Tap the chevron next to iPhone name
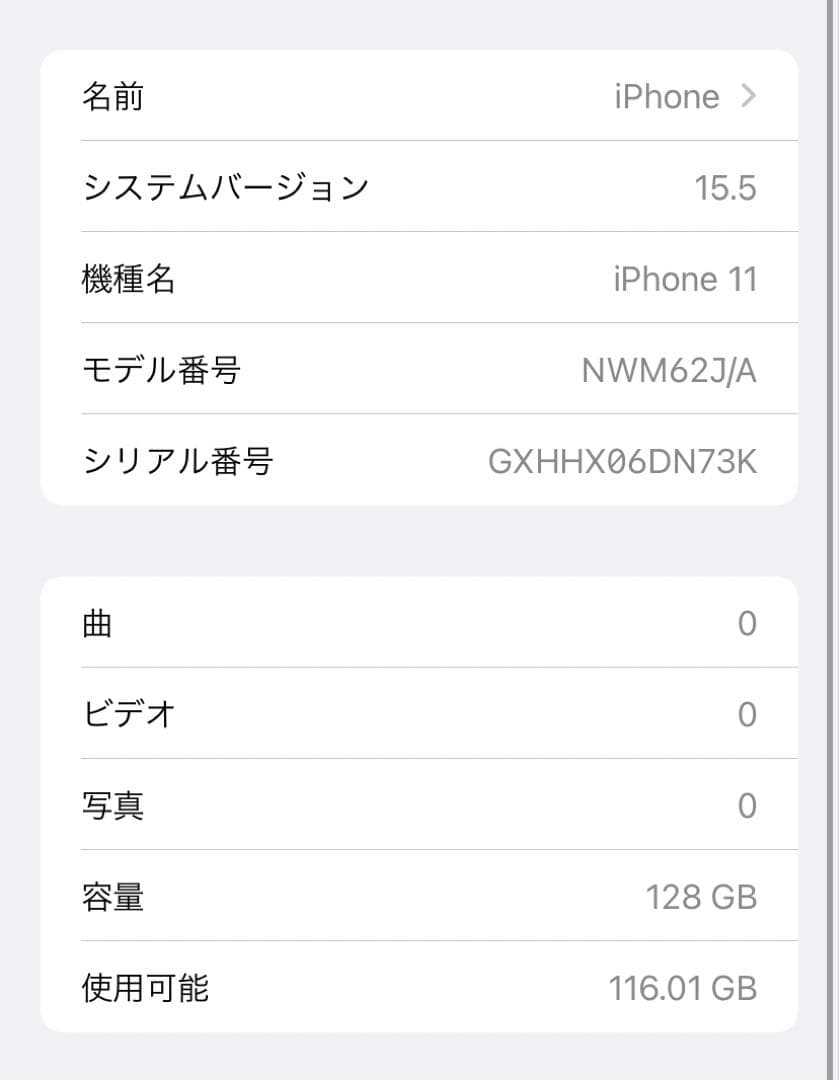 click(x=746, y=96)
